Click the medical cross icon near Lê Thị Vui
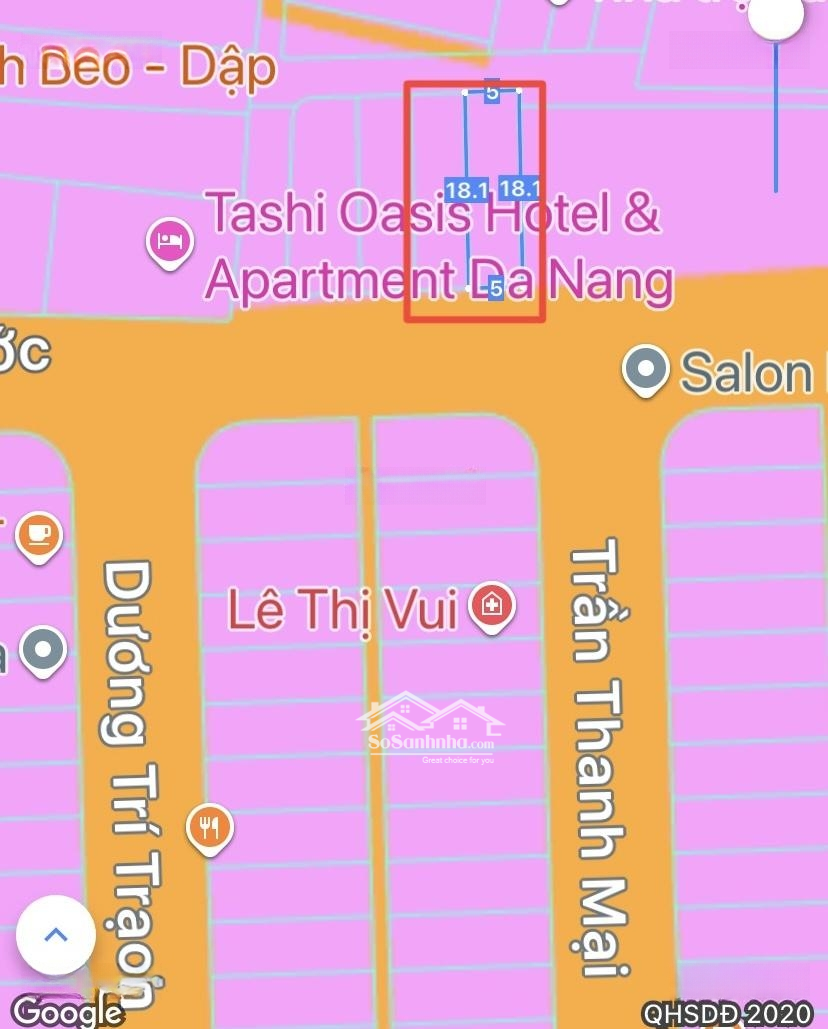 pos(491,604)
